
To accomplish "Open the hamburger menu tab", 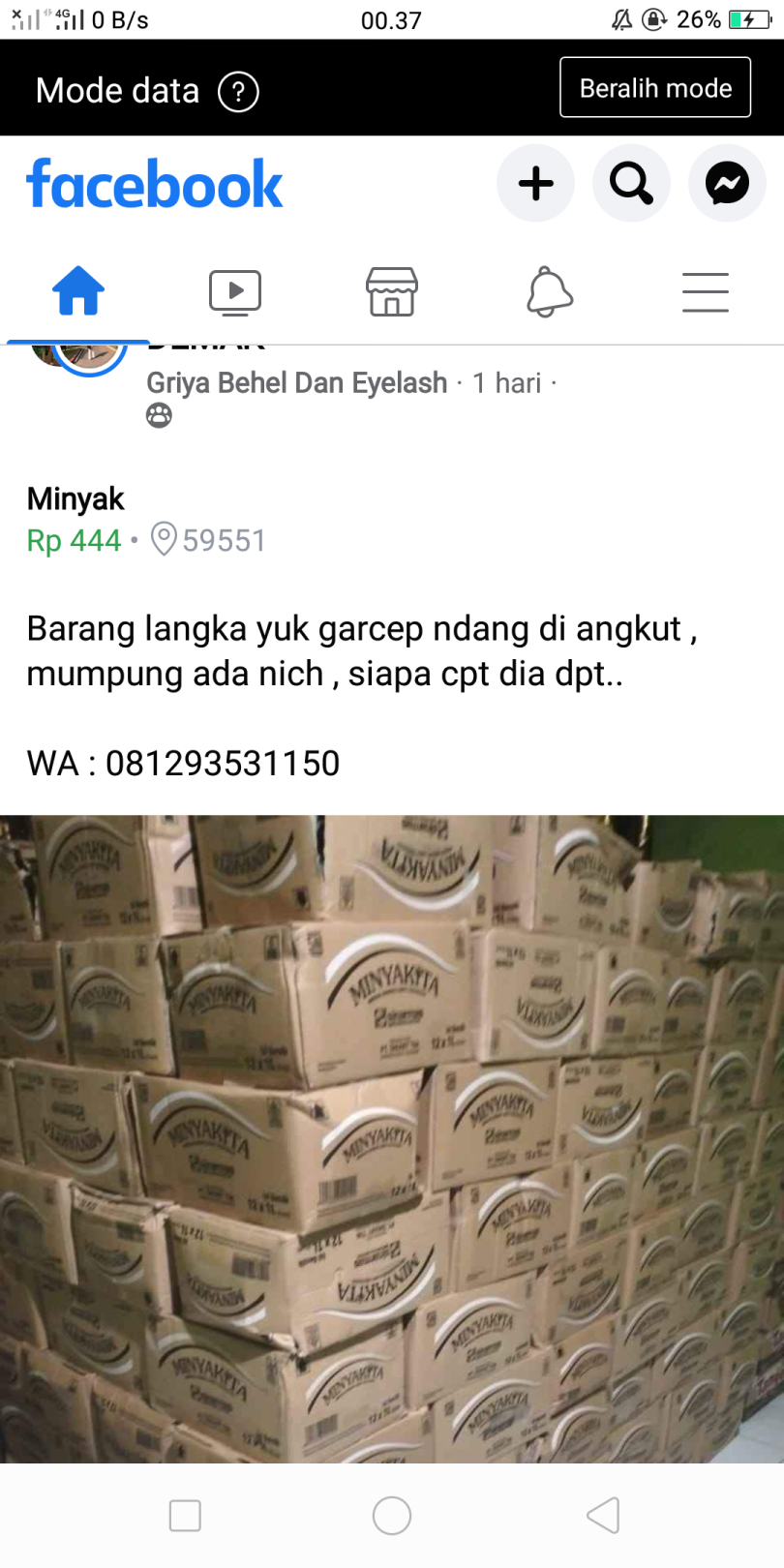I will (x=706, y=291).
